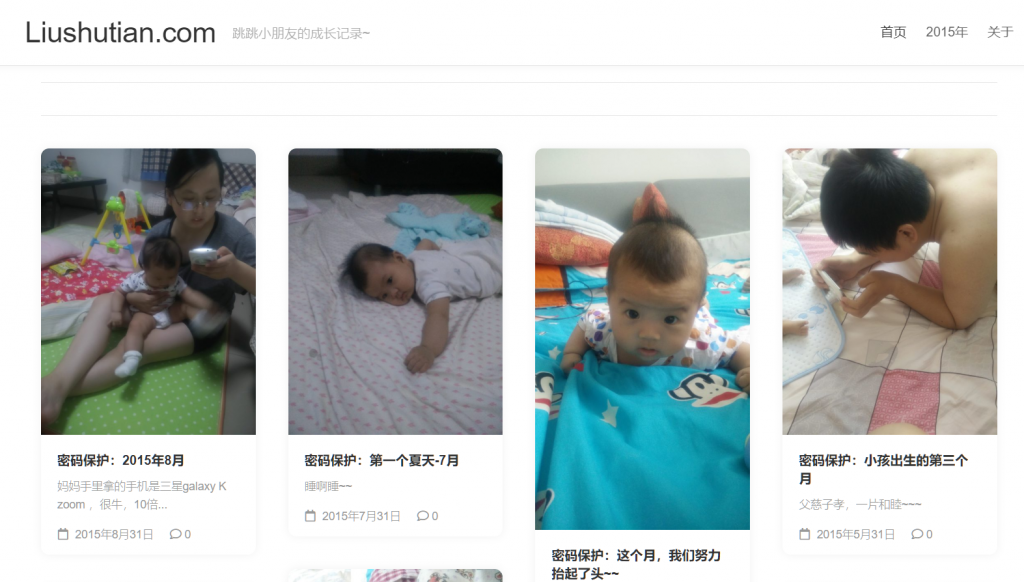View comments on the 2015年8月31日 post
1024x582 pixels.
[x=181, y=534]
